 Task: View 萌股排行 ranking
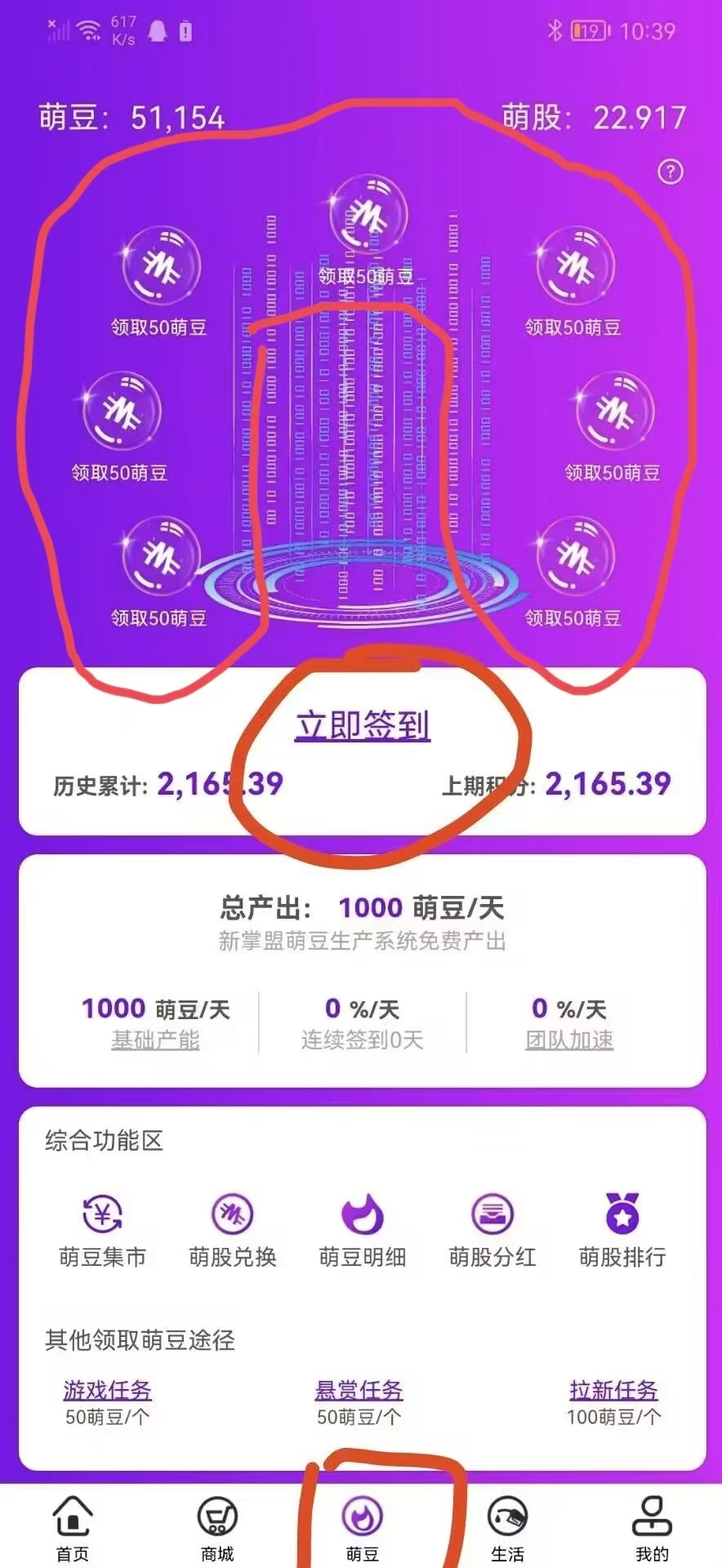click(x=622, y=1230)
